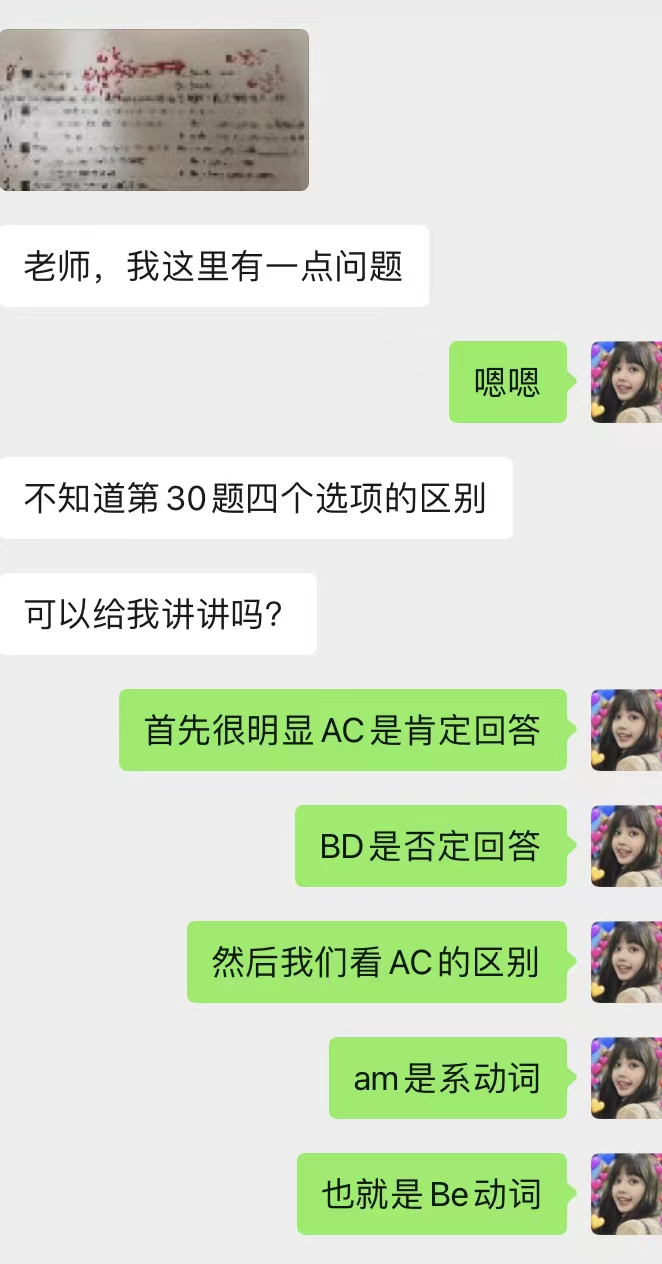Tap the avatar next to 首先很明显AC是肯定回答
Screen dimensions: 662x1264
(626, 730)
